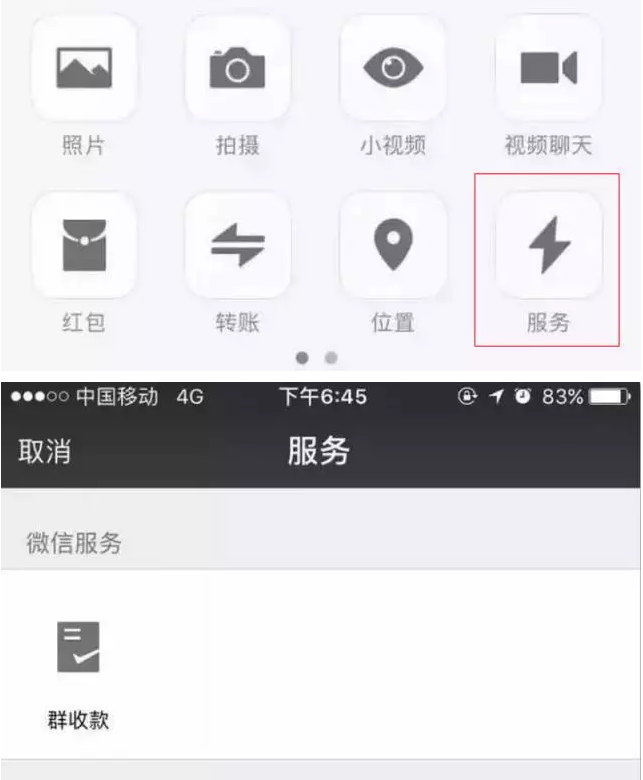Viewport: 643px width, 780px height.
Task: Start a 视频聊天 video chat
Action: point(548,68)
